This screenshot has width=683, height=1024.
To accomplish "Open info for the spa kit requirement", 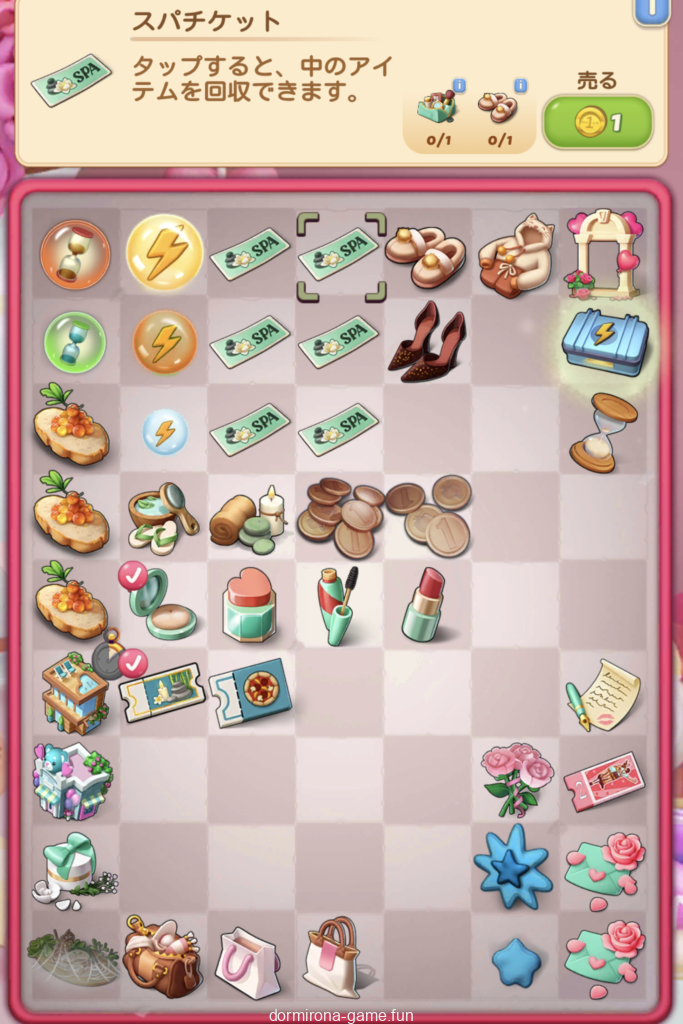I will click(x=459, y=86).
